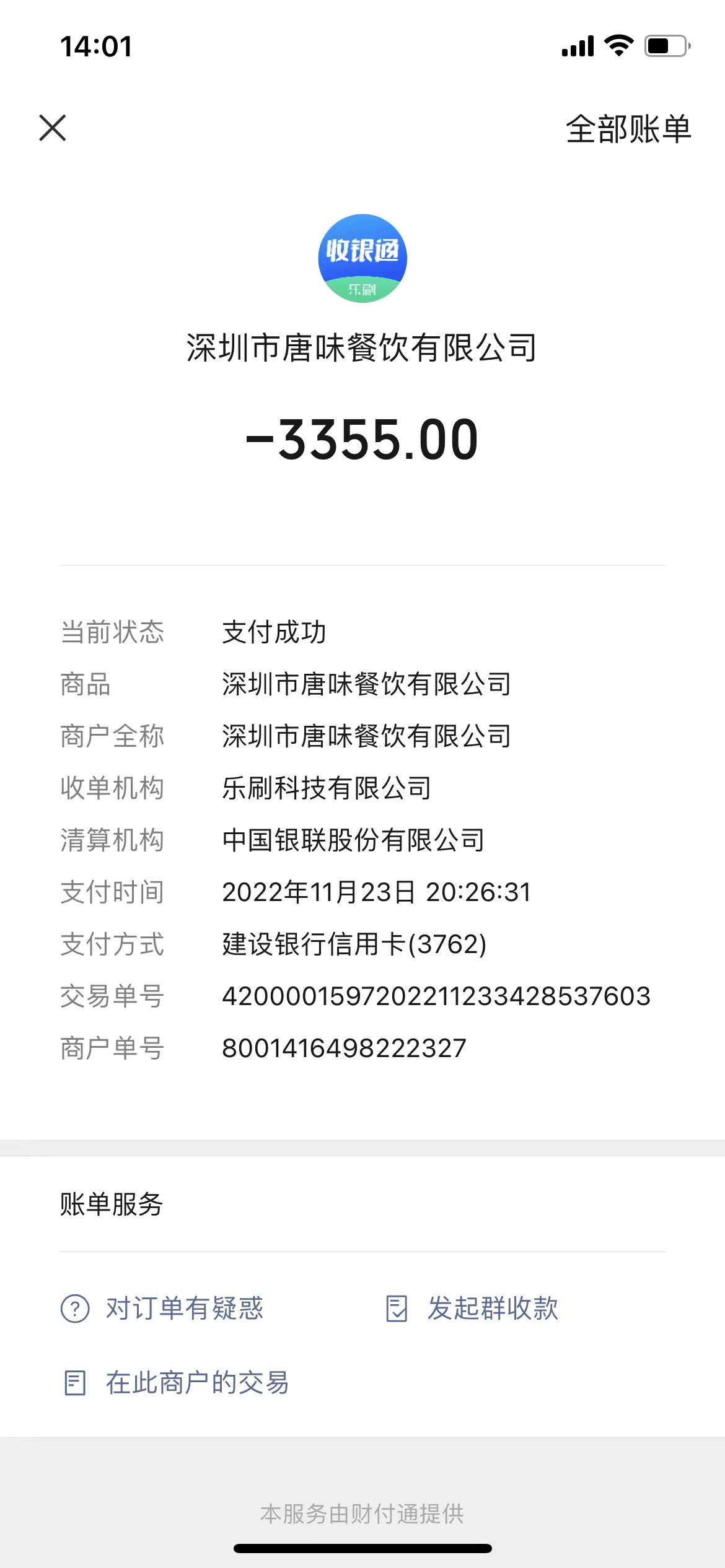Open 全部账单 (all bills)
The width and height of the screenshot is (725, 1568).
(x=628, y=129)
